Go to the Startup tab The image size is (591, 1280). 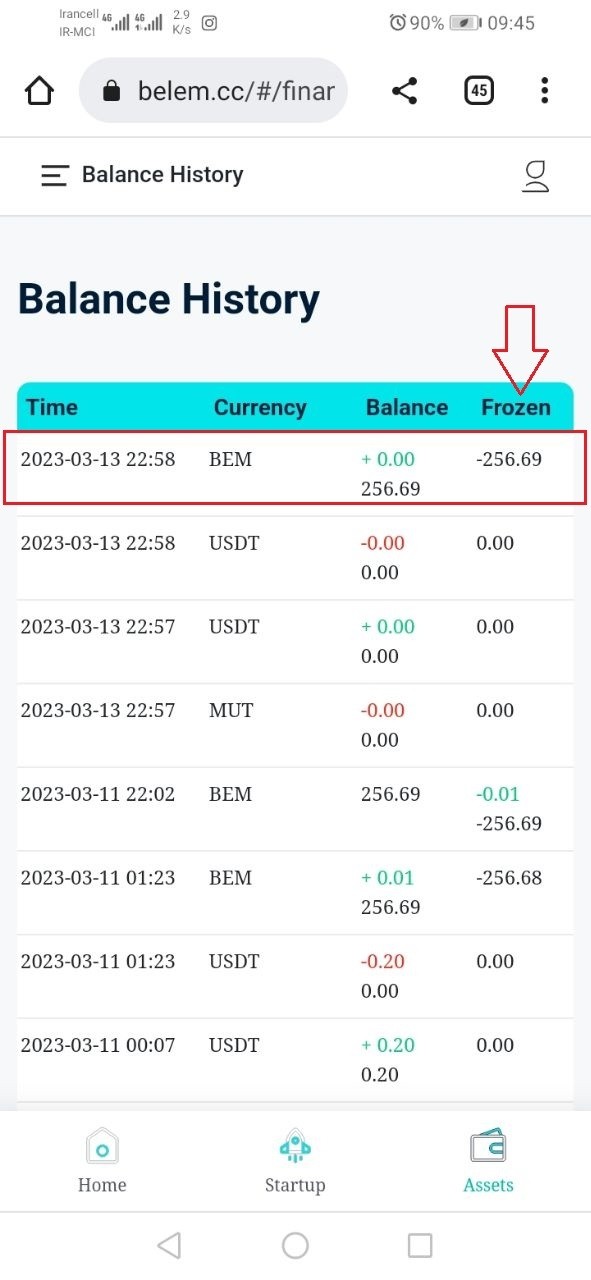pyautogui.click(x=295, y=1163)
